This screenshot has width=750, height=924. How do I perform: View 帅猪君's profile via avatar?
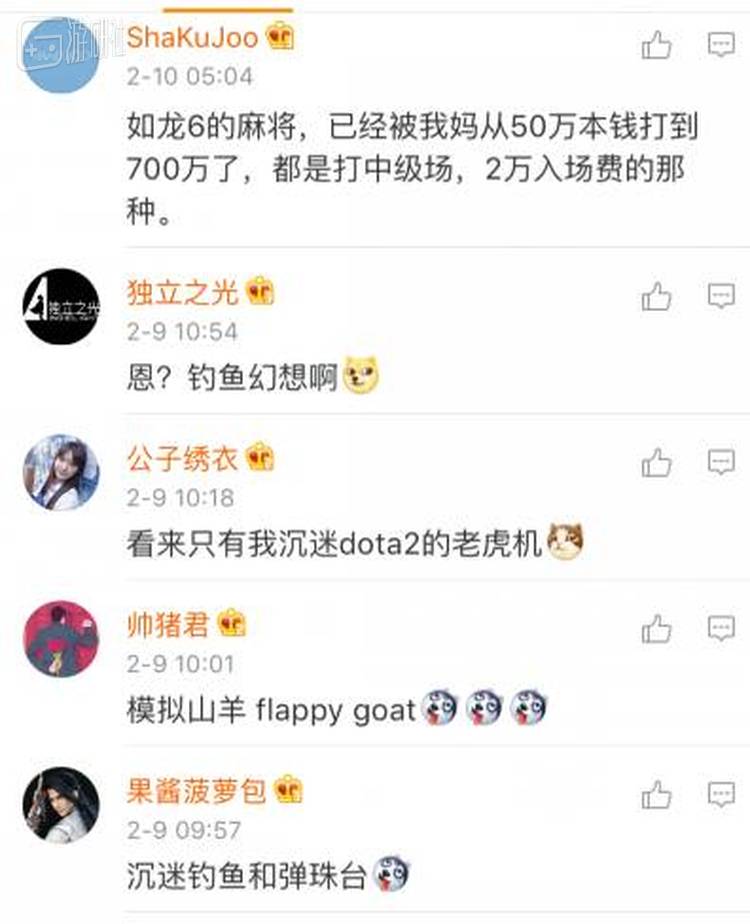61,639
